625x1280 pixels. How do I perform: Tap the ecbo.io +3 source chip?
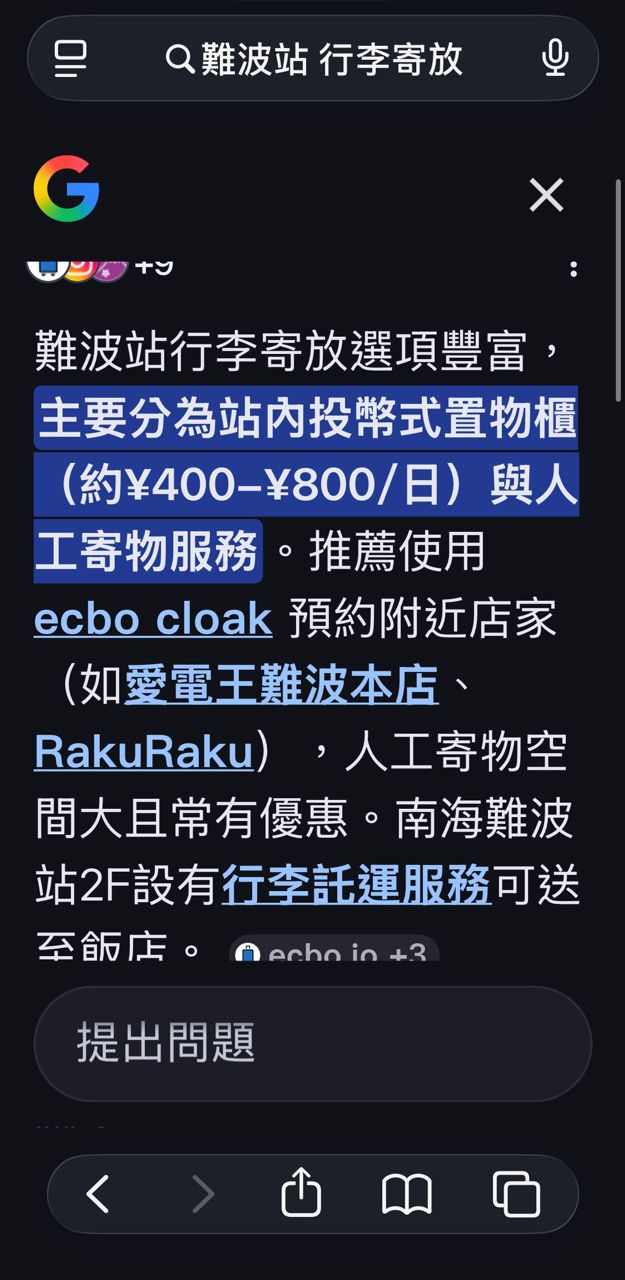tap(333, 950)
